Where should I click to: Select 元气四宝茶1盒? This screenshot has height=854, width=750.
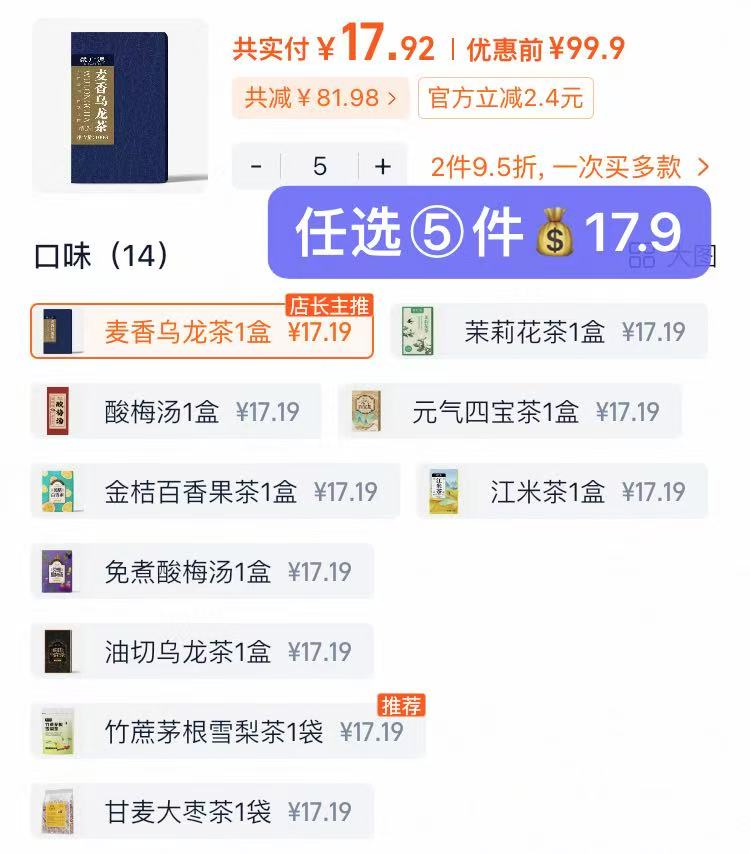coord(510,411)
